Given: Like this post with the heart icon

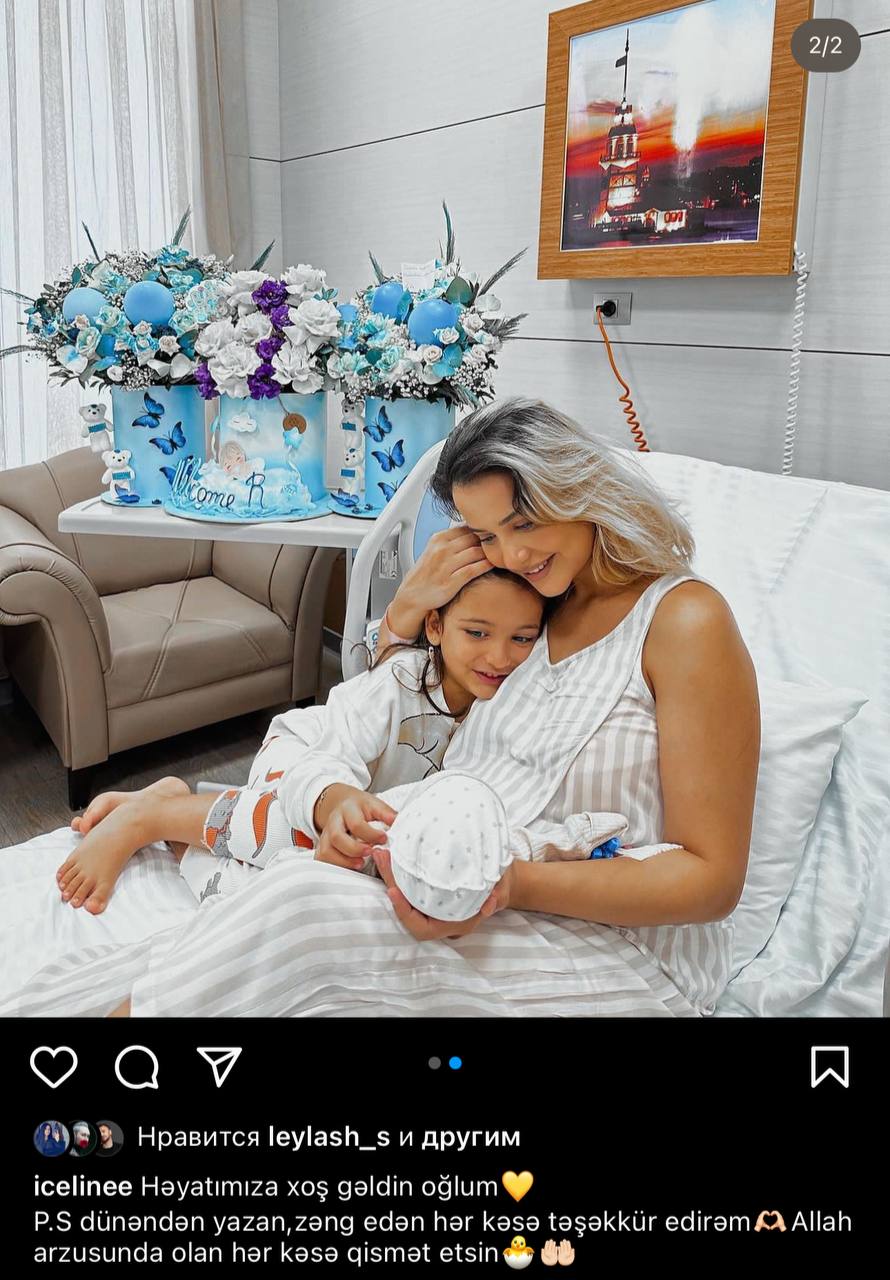Looking at the screenshot, I should point(54,1067).
